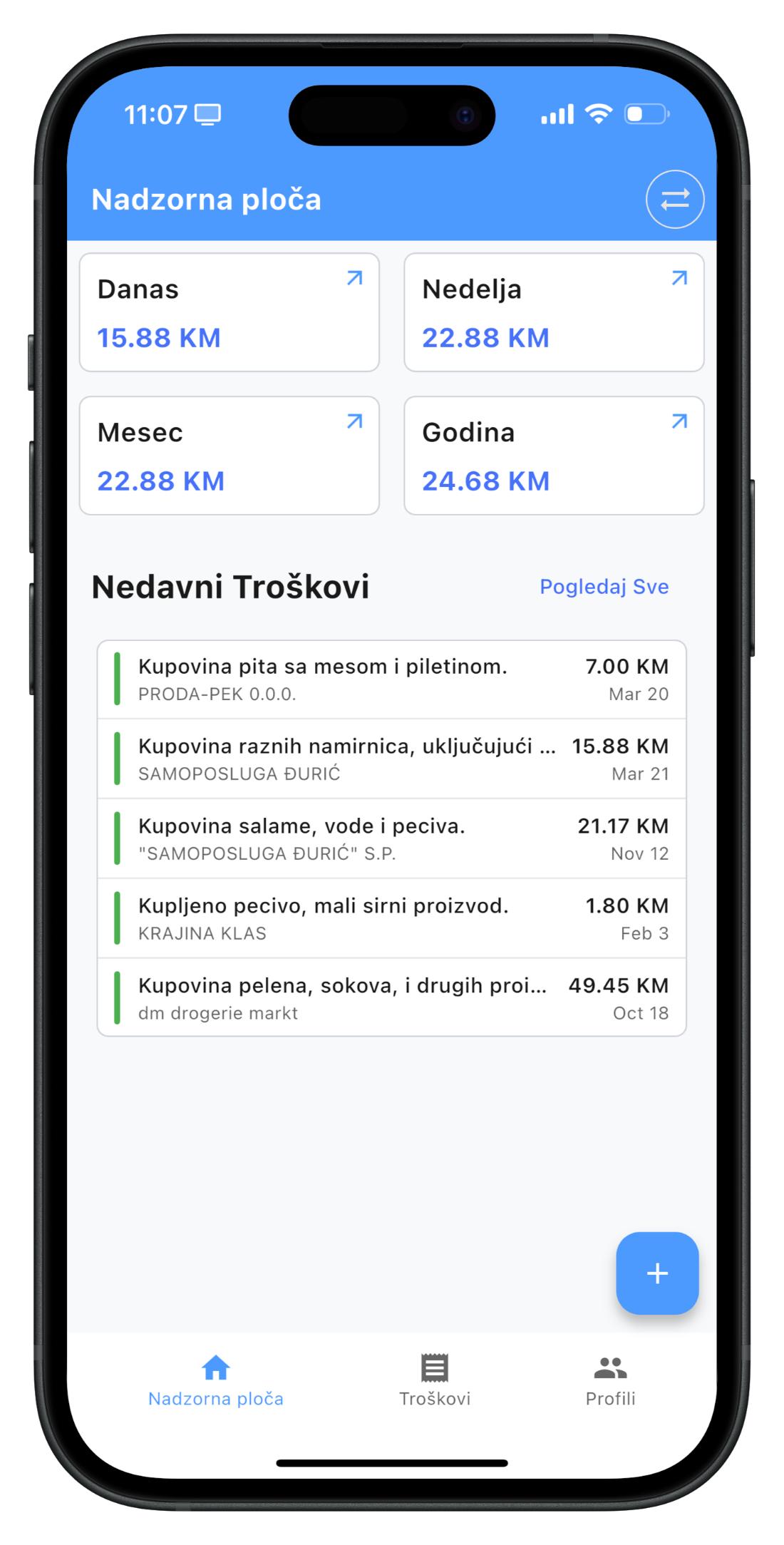Open the dm drogerie markt expense
Screen dimensions: 784x1545
(x=391, y=997)
